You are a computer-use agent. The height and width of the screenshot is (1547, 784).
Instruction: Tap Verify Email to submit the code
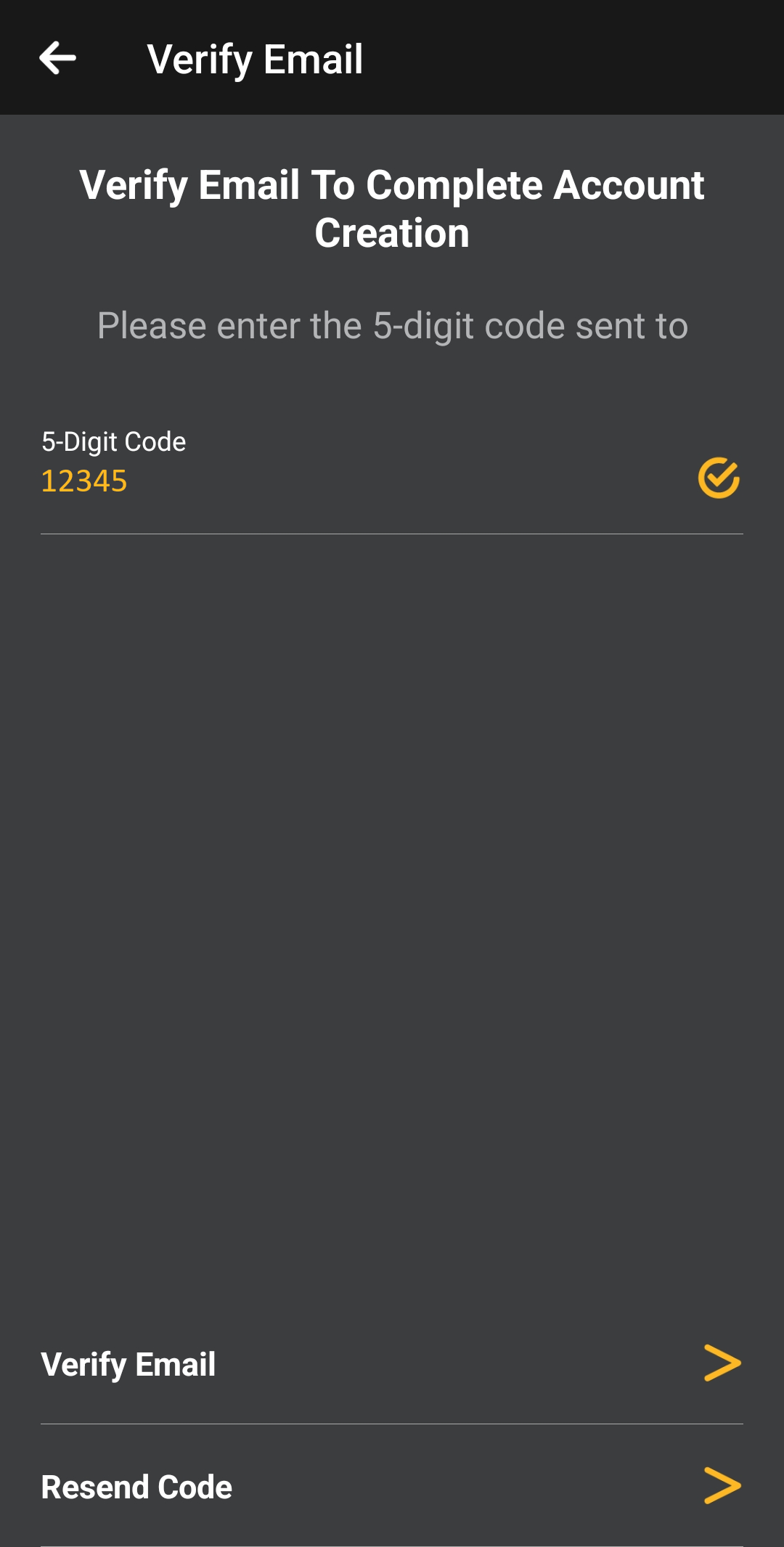click(391, 1364)
